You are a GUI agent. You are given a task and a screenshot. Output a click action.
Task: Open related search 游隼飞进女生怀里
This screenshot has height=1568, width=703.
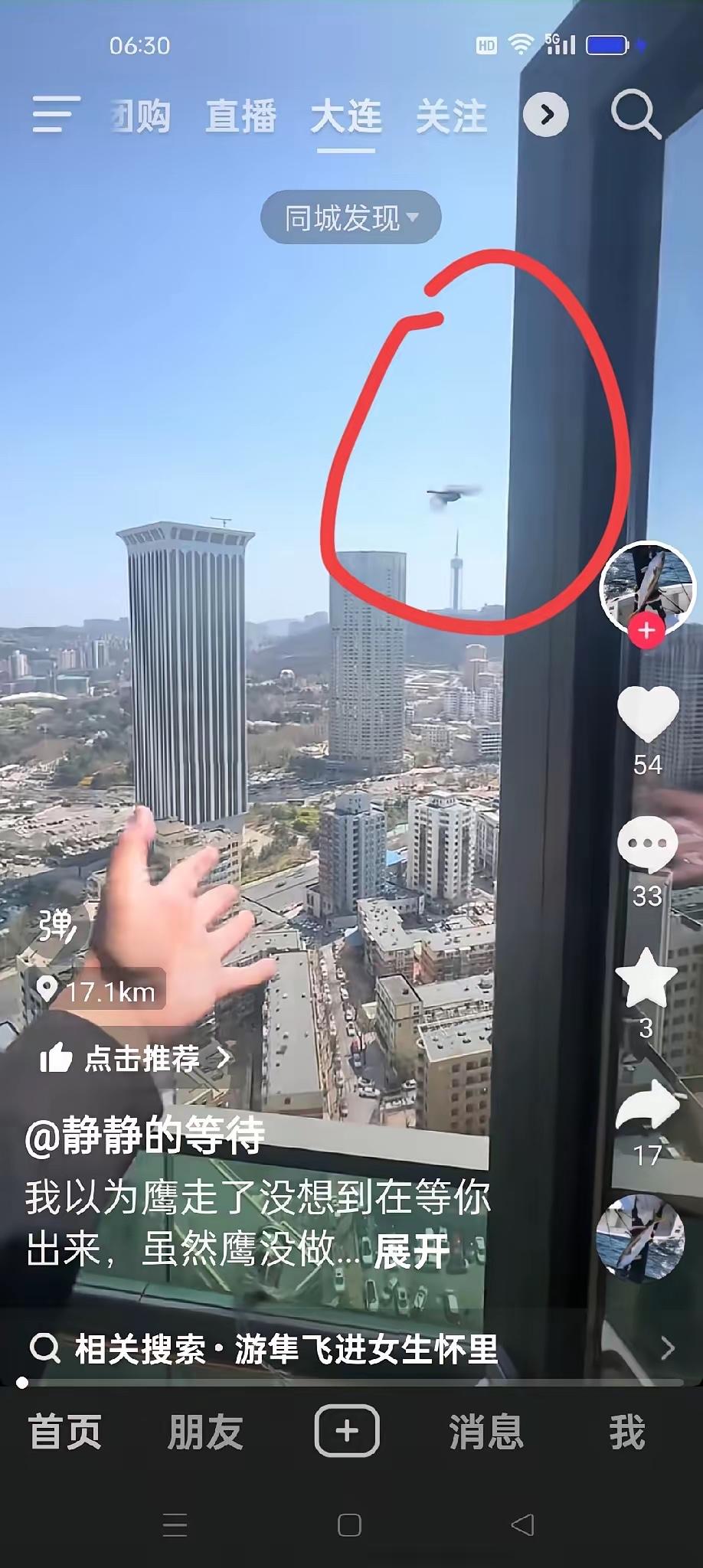(x=351, y=1349)
